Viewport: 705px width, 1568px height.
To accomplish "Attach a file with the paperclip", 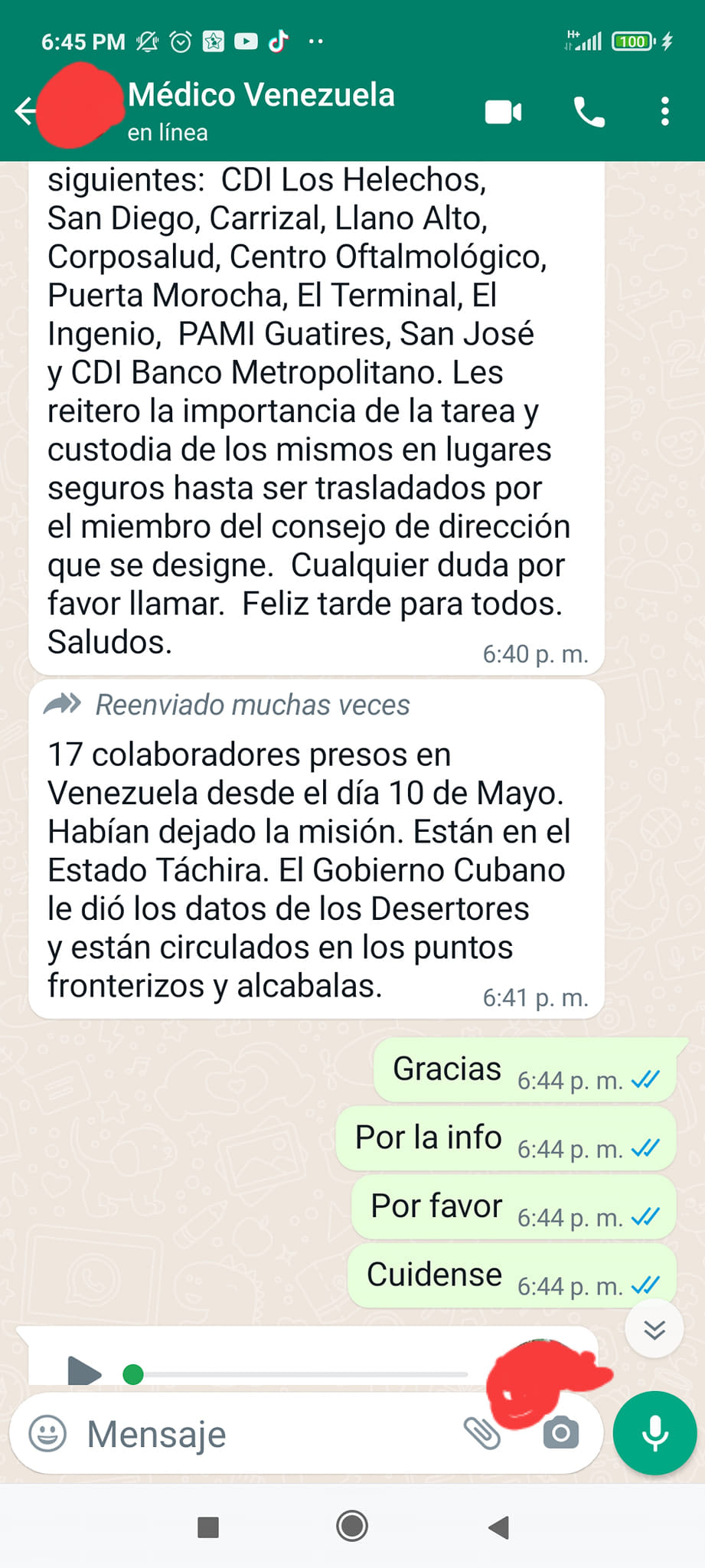I will pos(482,1433).
